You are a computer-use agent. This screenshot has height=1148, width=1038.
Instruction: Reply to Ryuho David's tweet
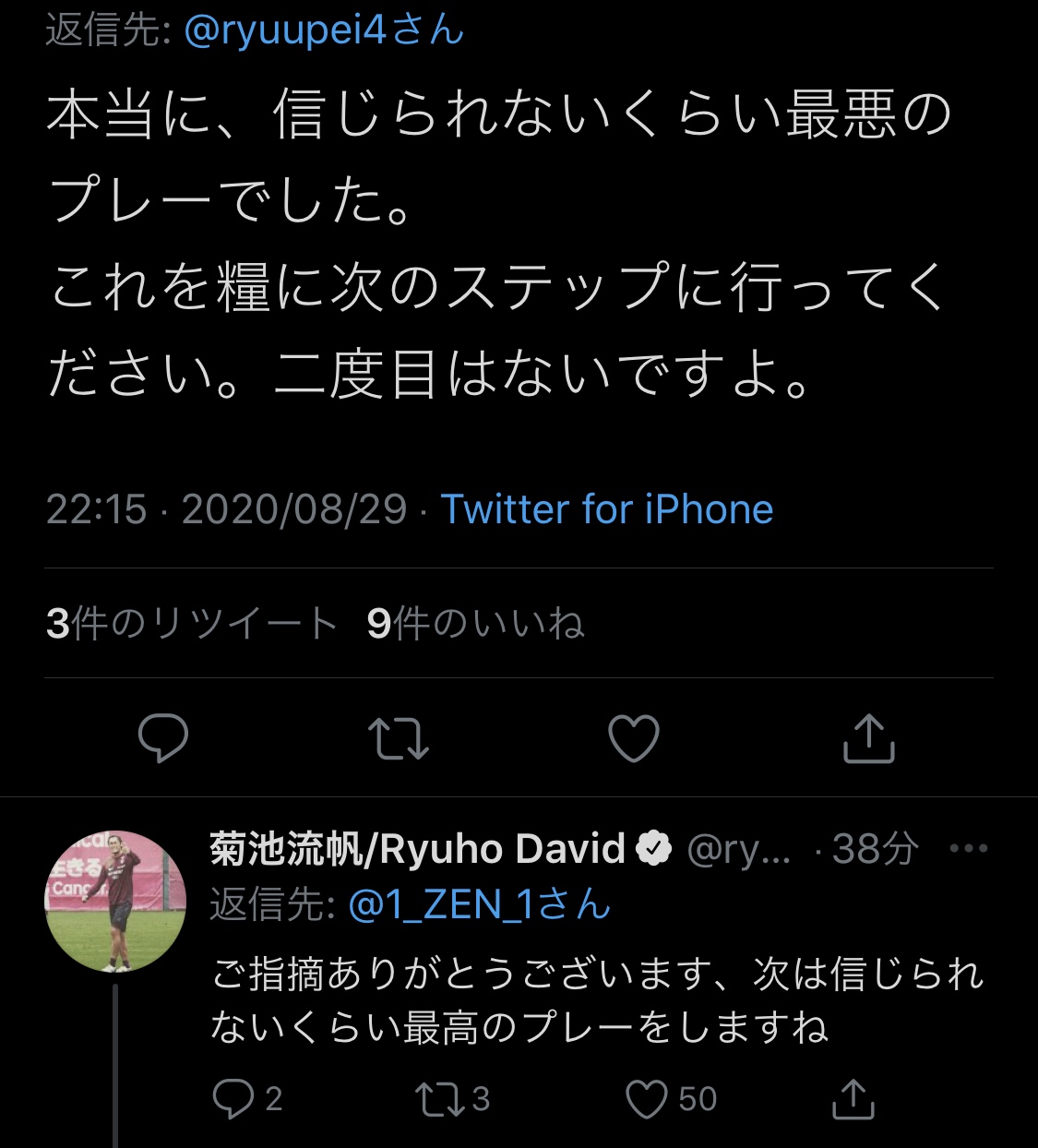[233, 1098]
